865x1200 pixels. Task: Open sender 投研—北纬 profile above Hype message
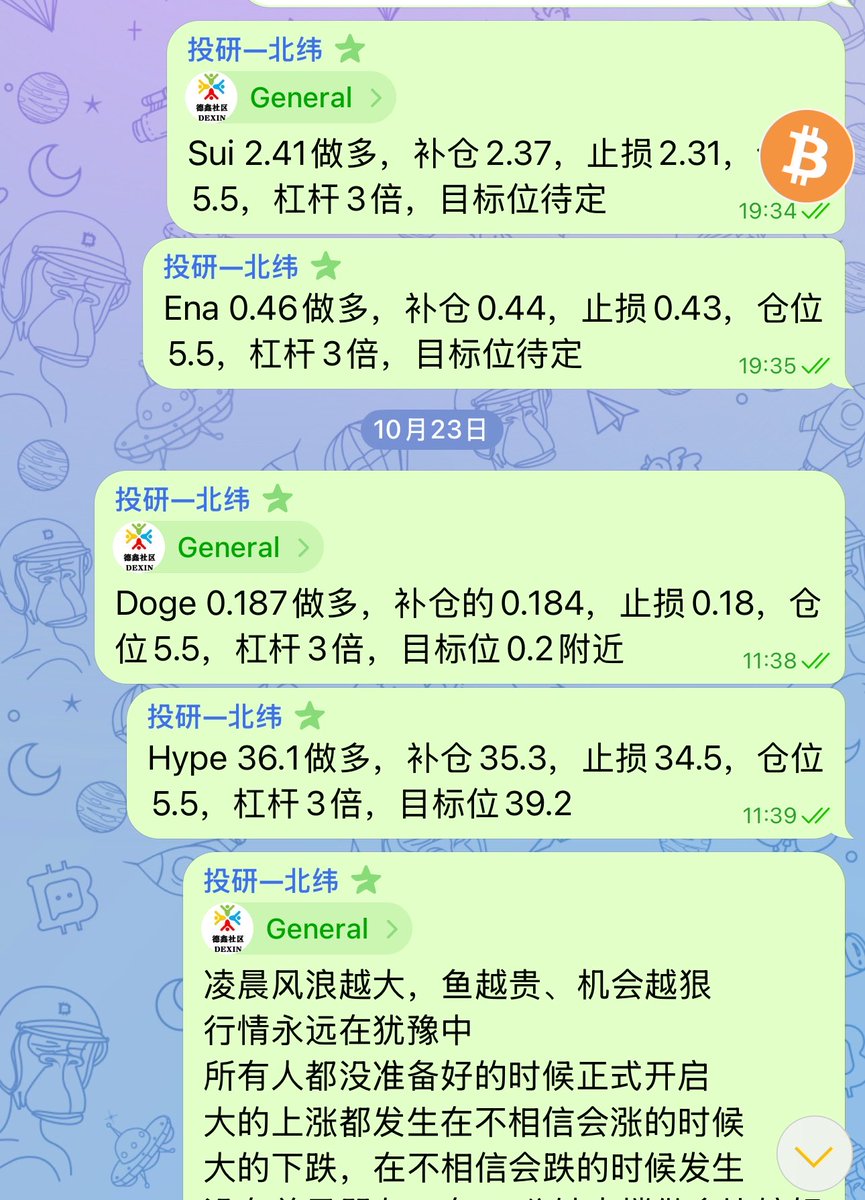[x=216, y=716]
